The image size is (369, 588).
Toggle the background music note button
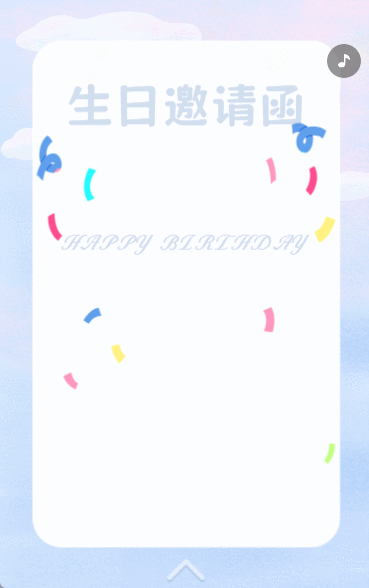point(344,61)
